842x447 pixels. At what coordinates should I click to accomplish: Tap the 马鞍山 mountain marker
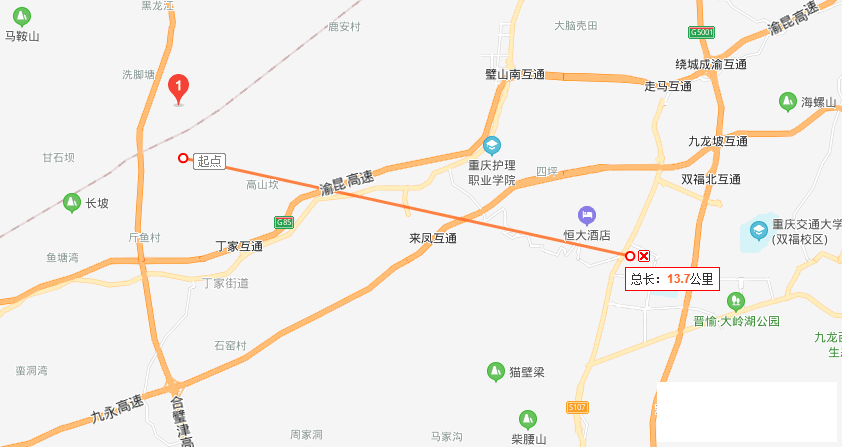coord(21,17)
